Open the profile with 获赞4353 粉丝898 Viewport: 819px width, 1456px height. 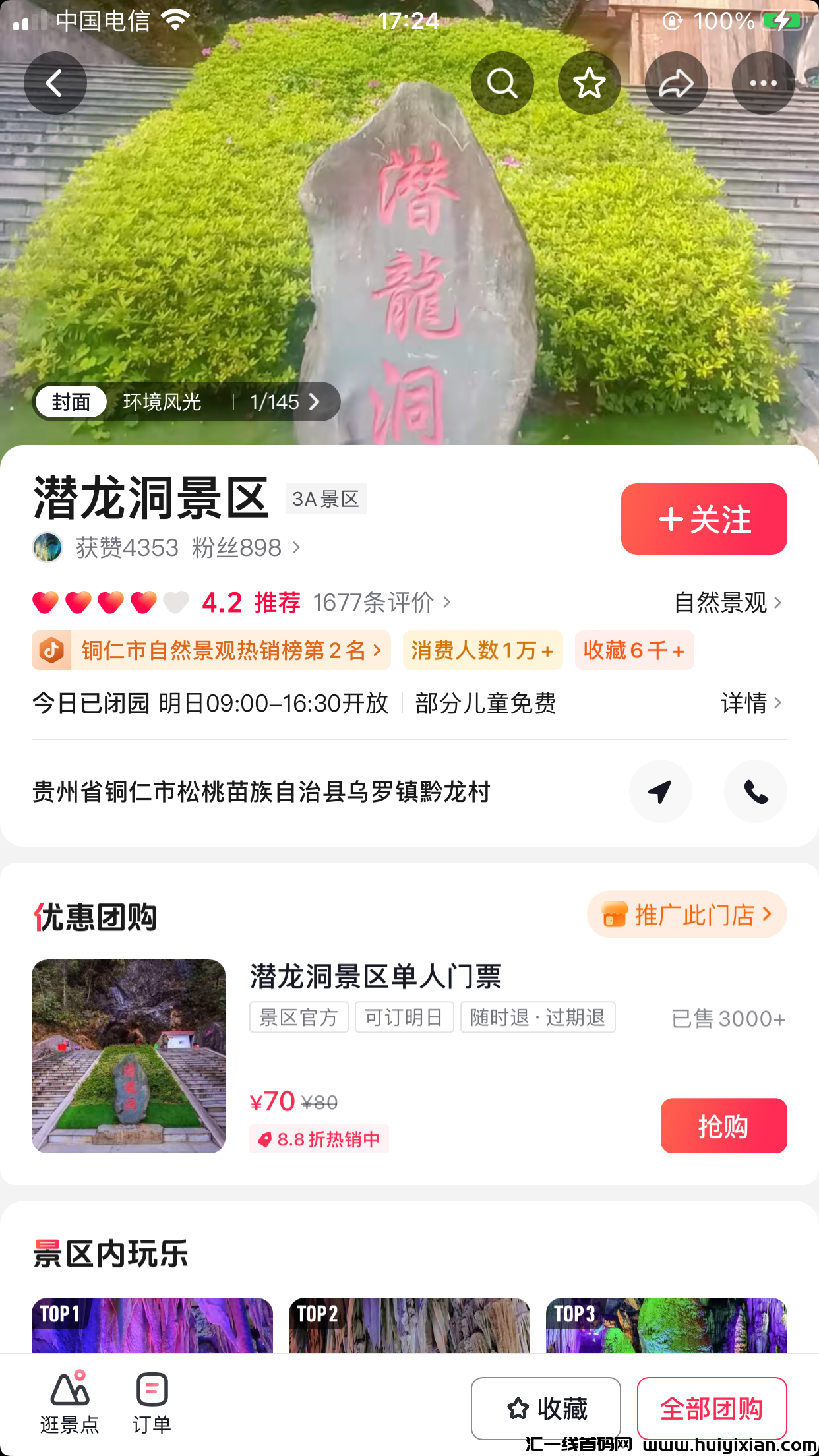pyautogui.click(x=178, y=547)
